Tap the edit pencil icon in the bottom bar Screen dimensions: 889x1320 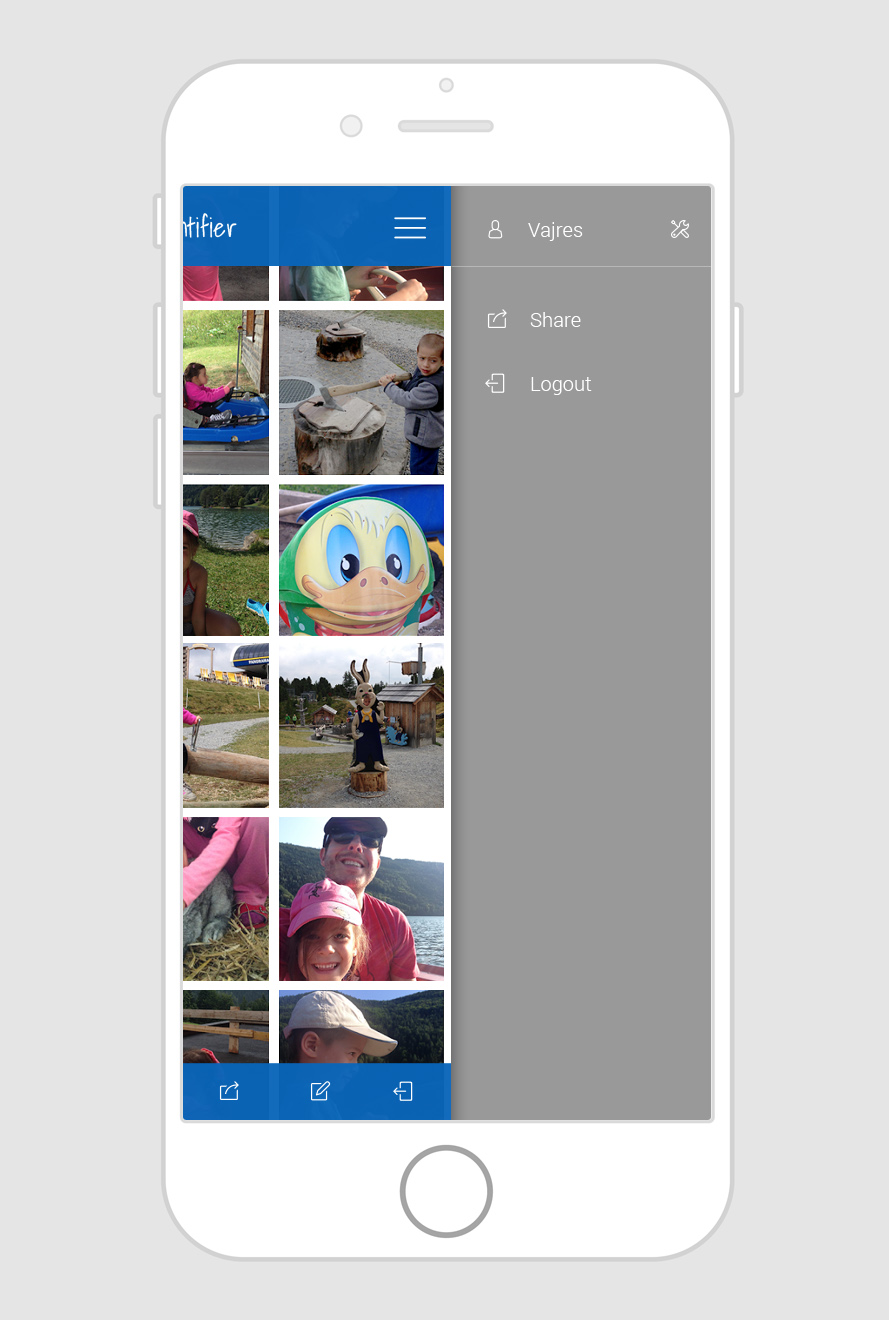pyautogui.click(x=320, y=1091)
